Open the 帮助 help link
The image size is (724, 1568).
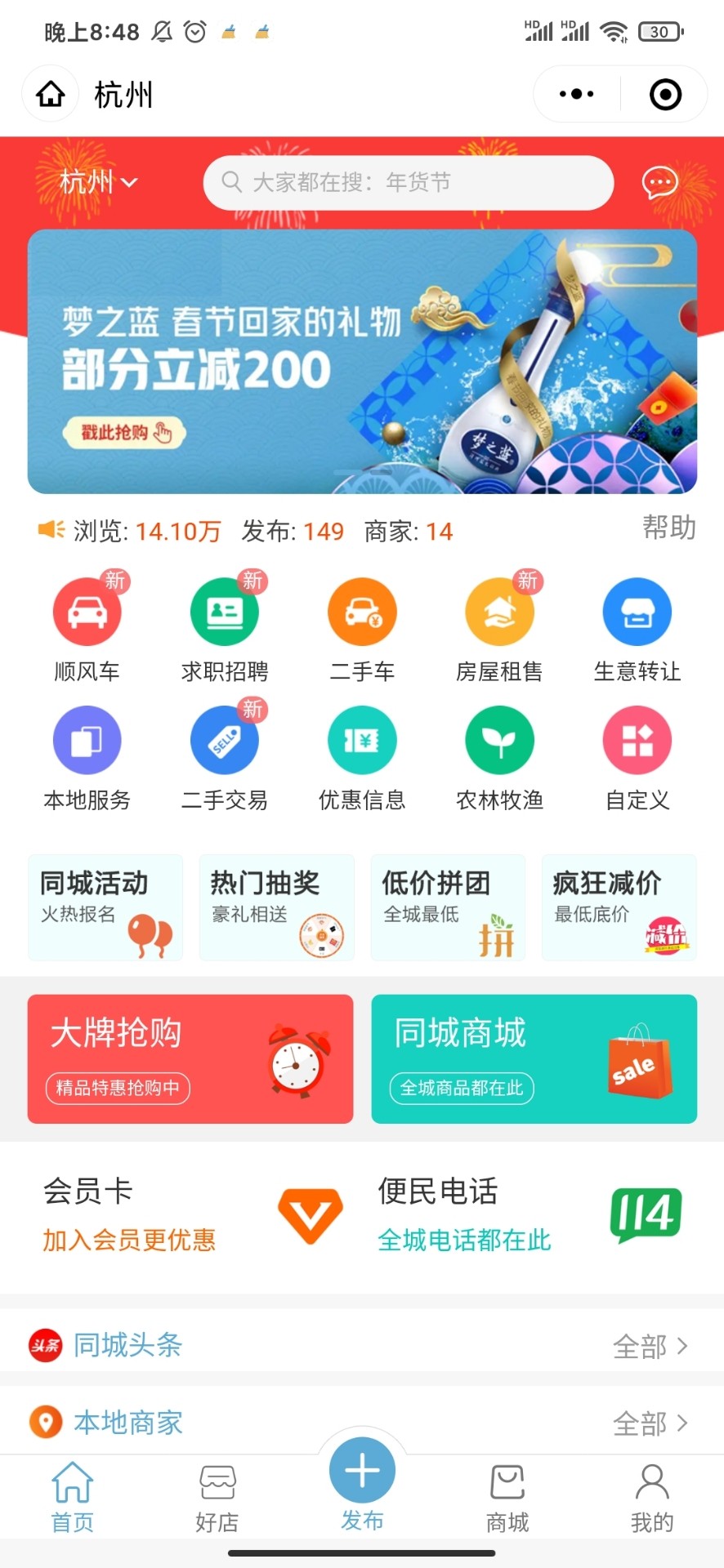pos(668,528)
